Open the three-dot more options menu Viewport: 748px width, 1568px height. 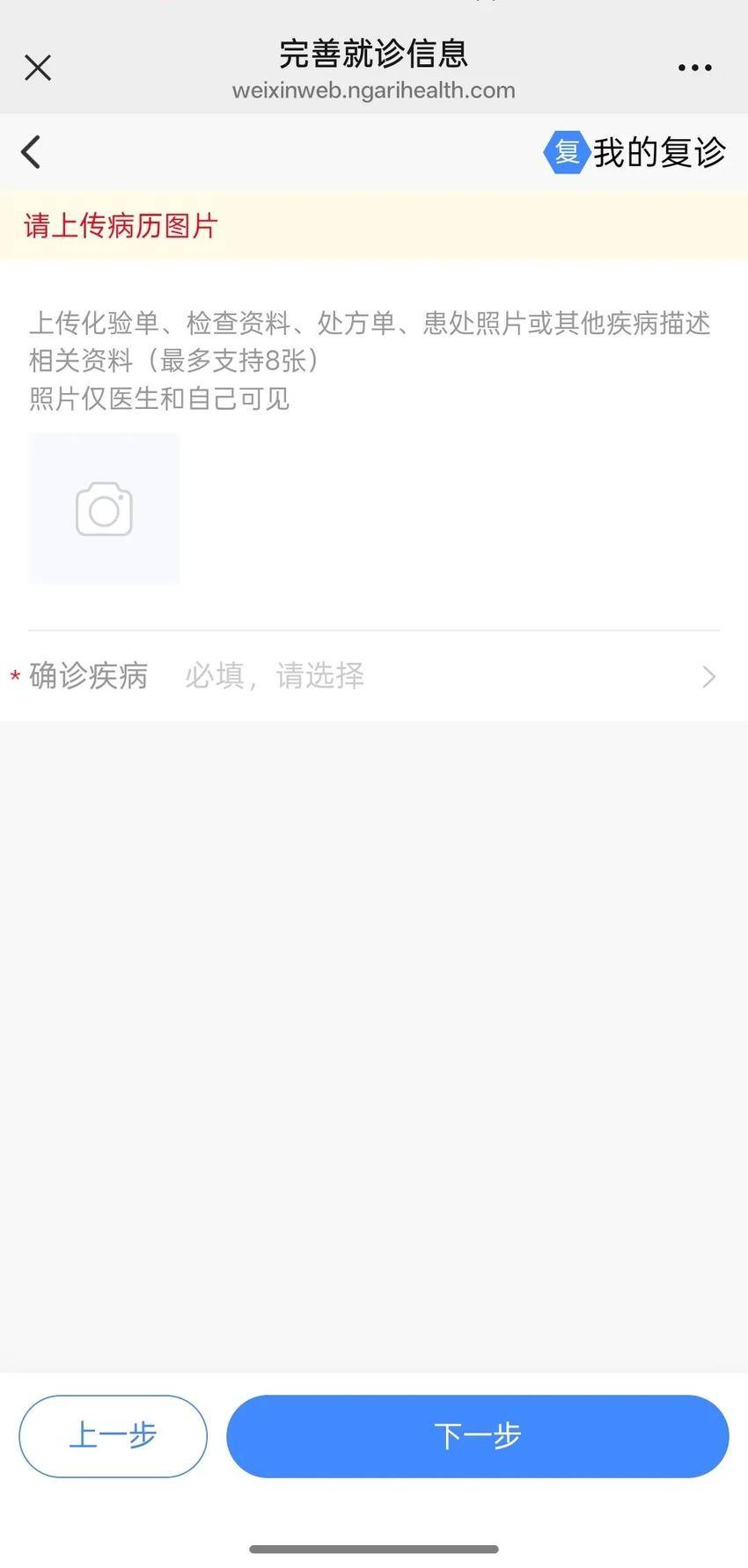click(694, 68)
